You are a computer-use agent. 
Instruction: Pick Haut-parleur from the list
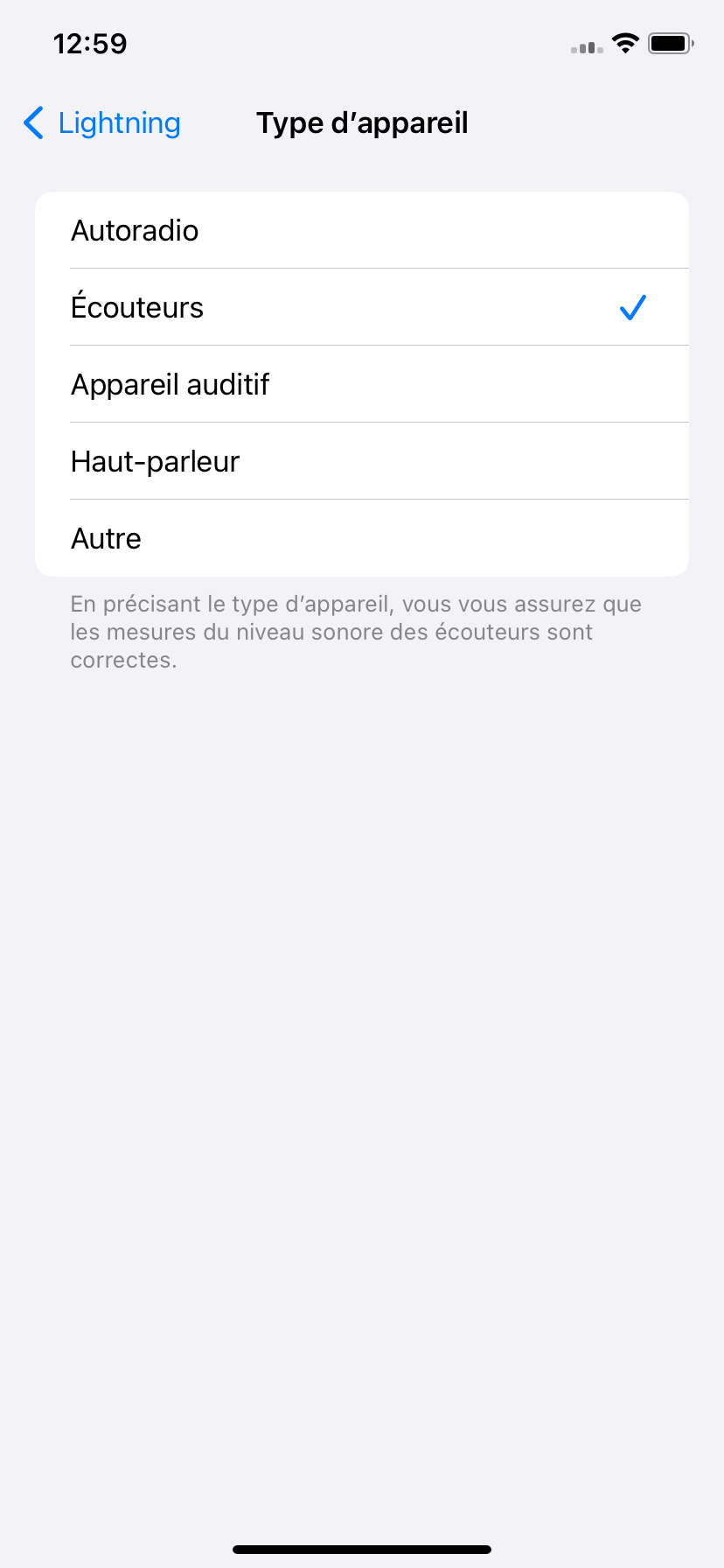362,461
